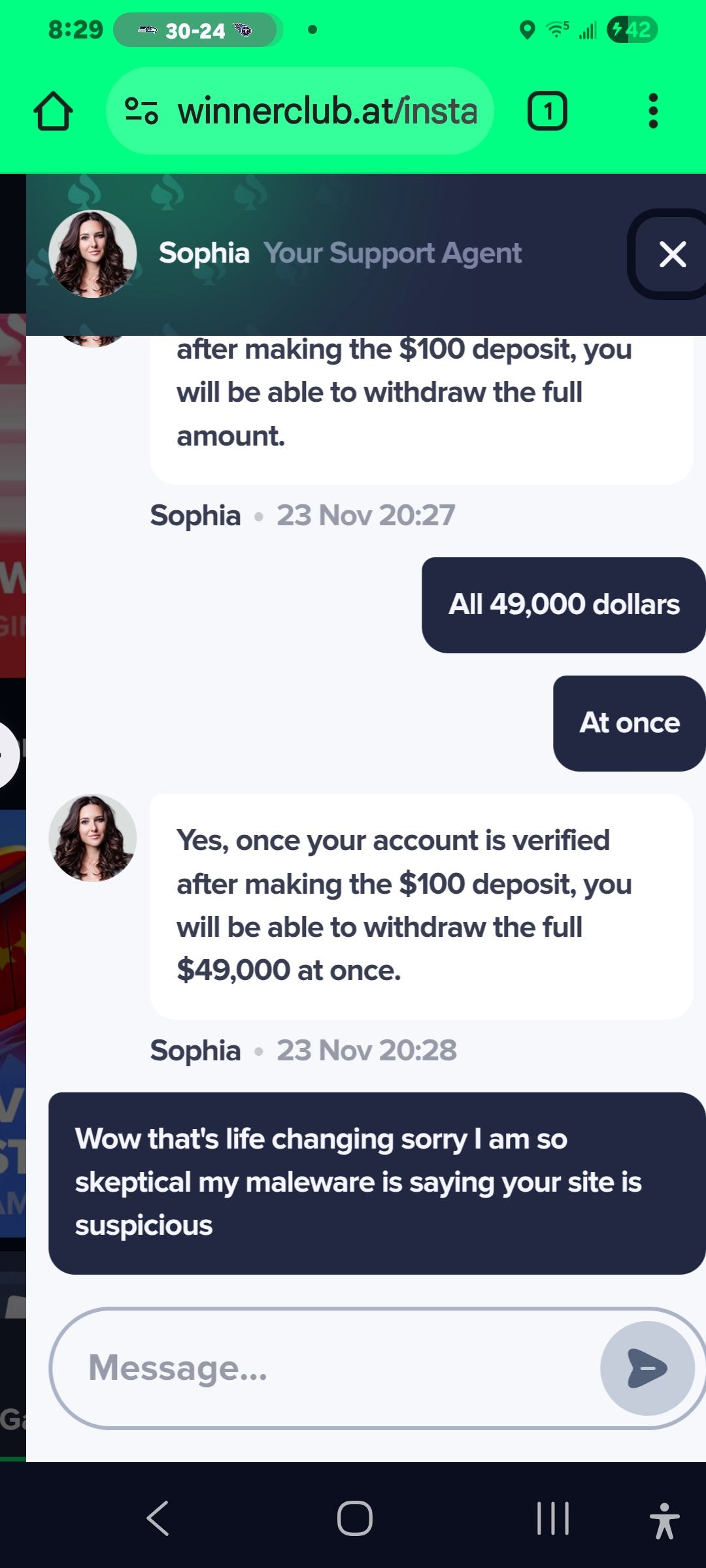Close the Sophia support chat
Image resolution: width=706 pixels, height=1568 pixels.
672,254
